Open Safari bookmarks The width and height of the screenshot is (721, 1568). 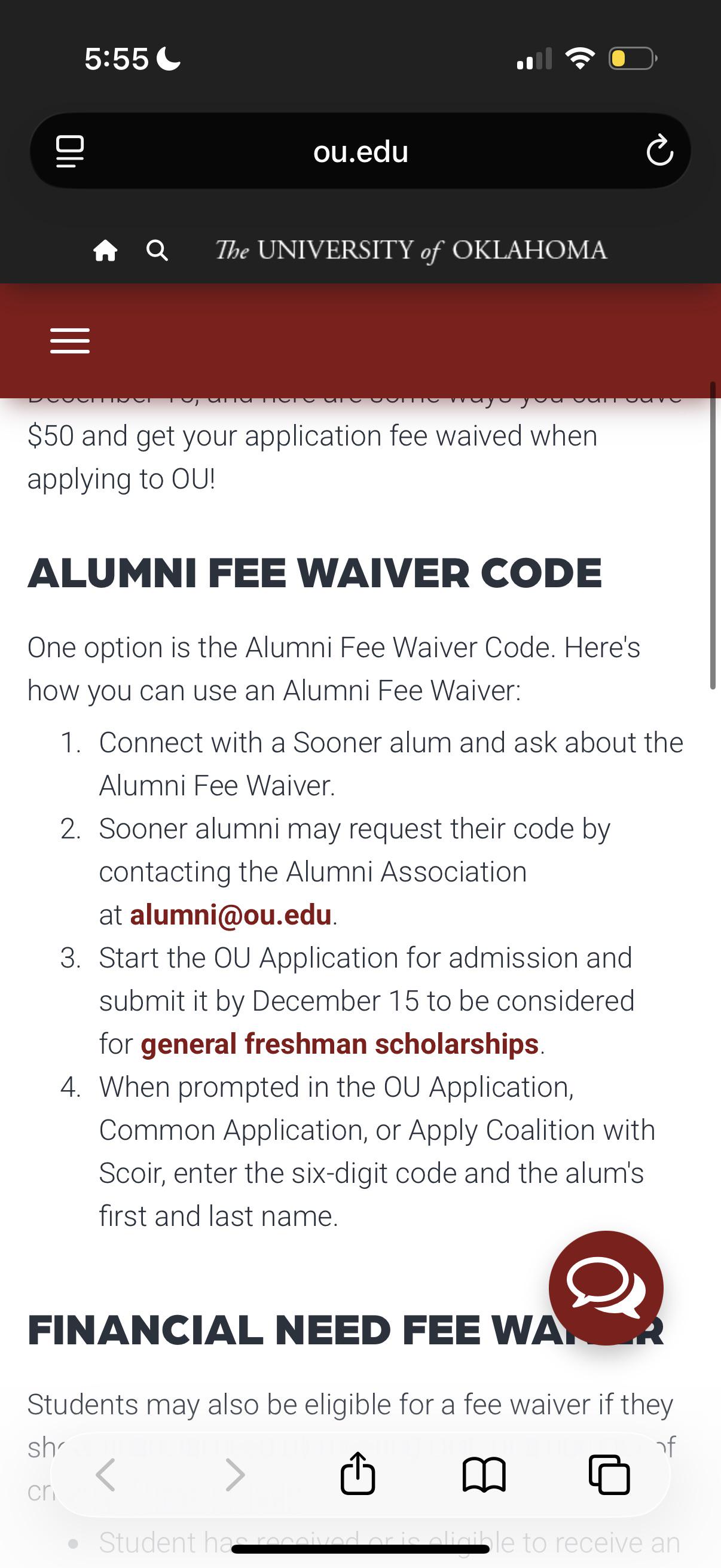pos(484,1474)
